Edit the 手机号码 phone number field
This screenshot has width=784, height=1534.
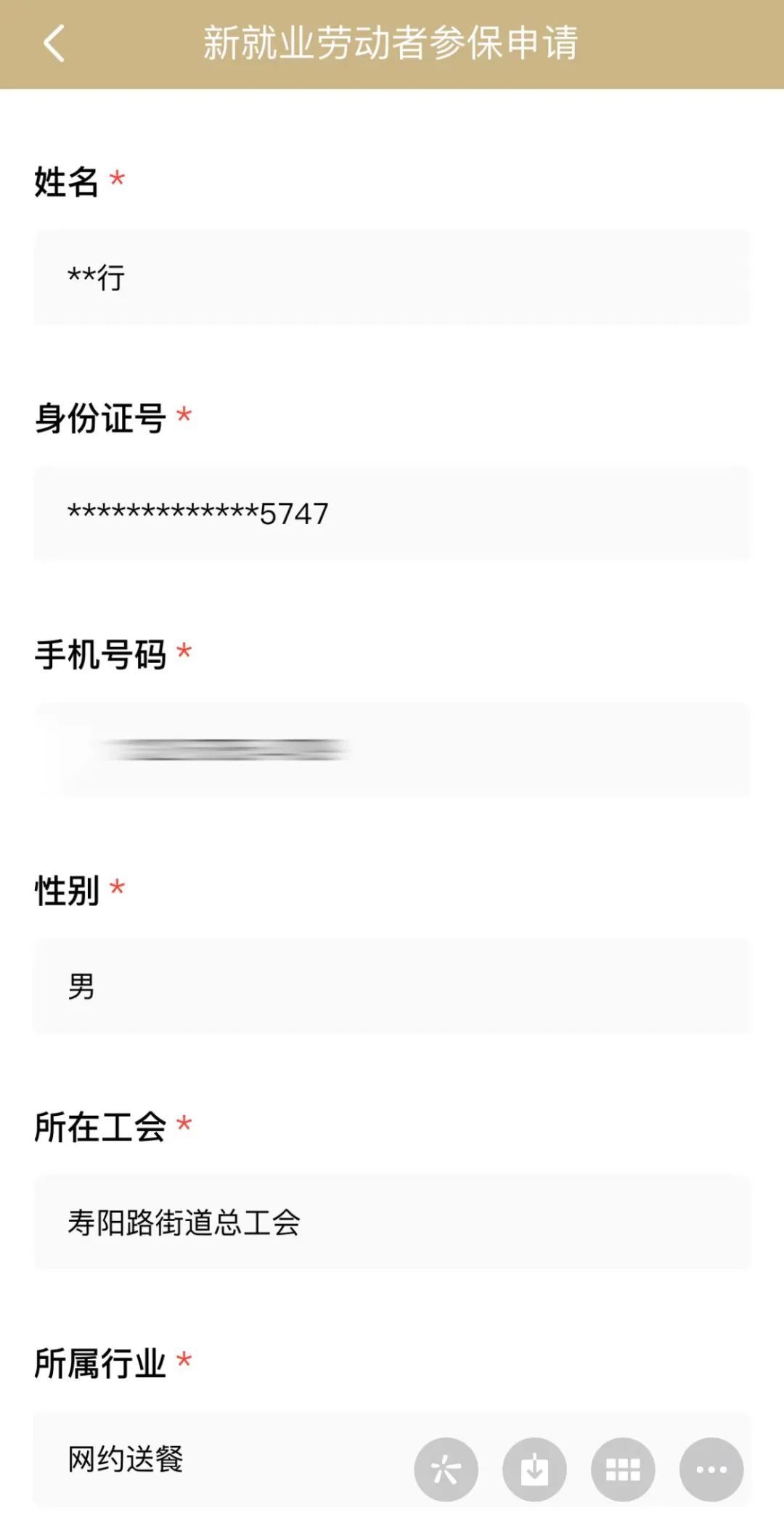392,750
